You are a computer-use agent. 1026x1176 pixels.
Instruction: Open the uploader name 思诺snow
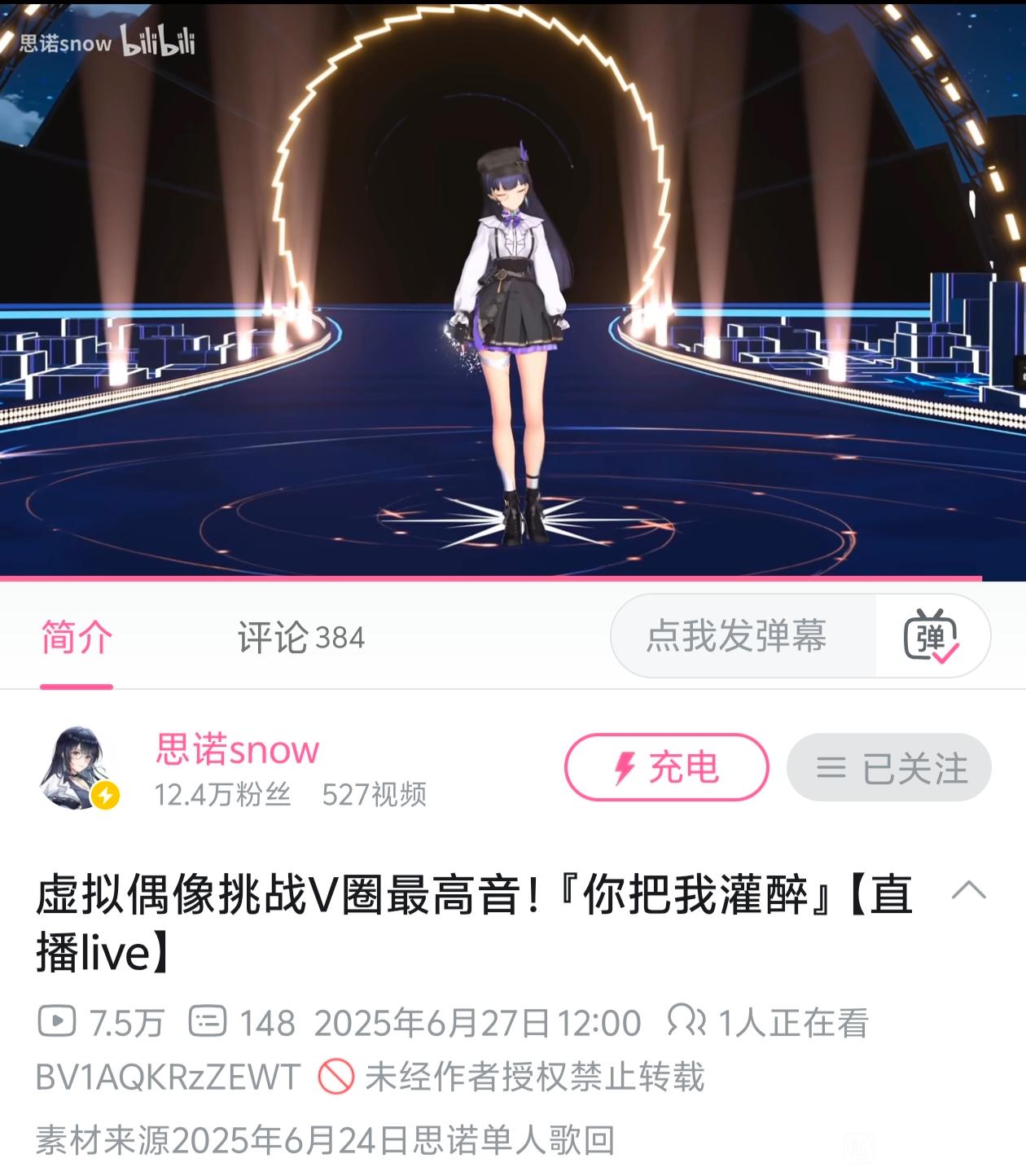click(x=237, y=749)
